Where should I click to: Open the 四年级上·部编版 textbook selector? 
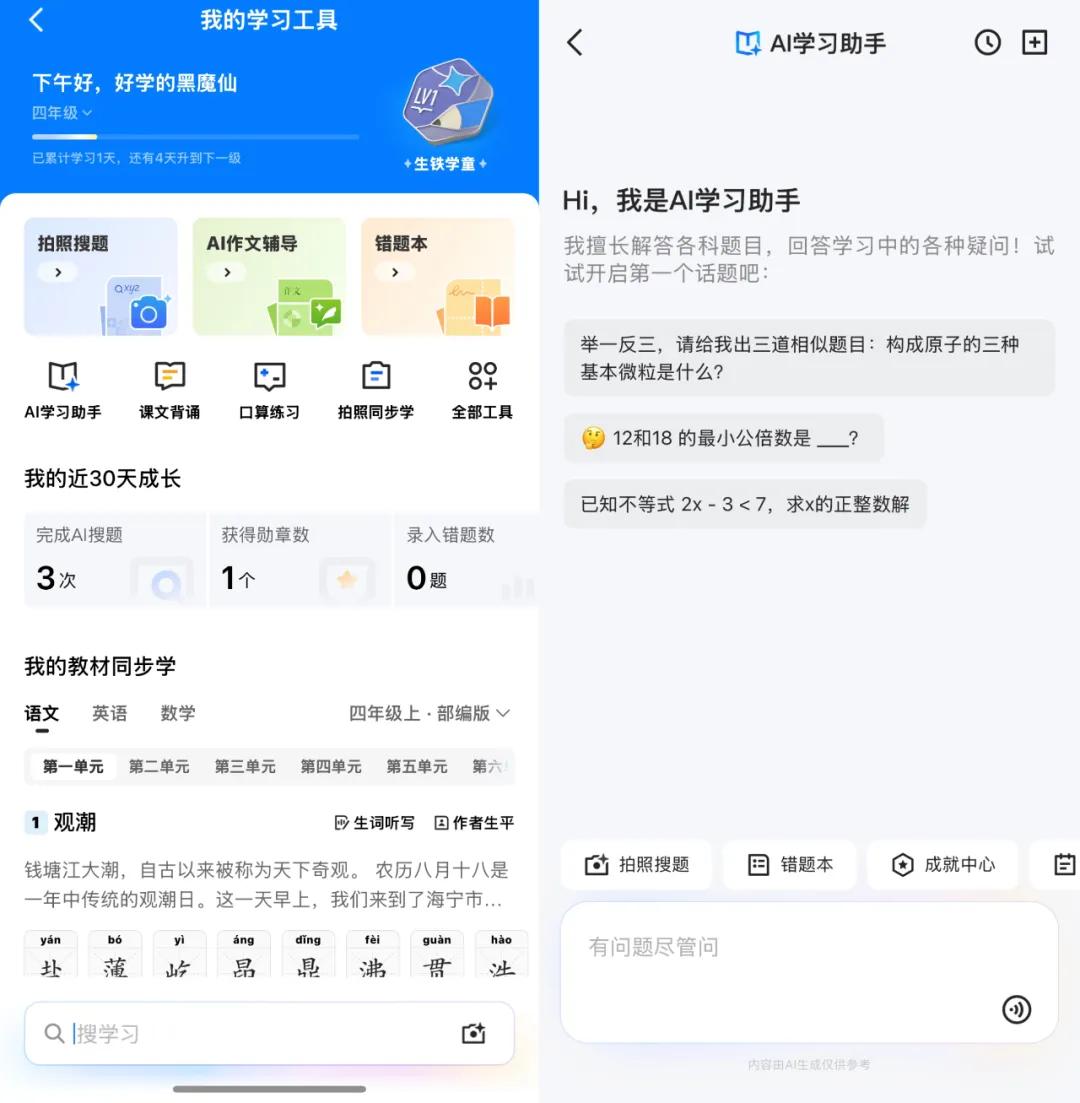[430, 713]
